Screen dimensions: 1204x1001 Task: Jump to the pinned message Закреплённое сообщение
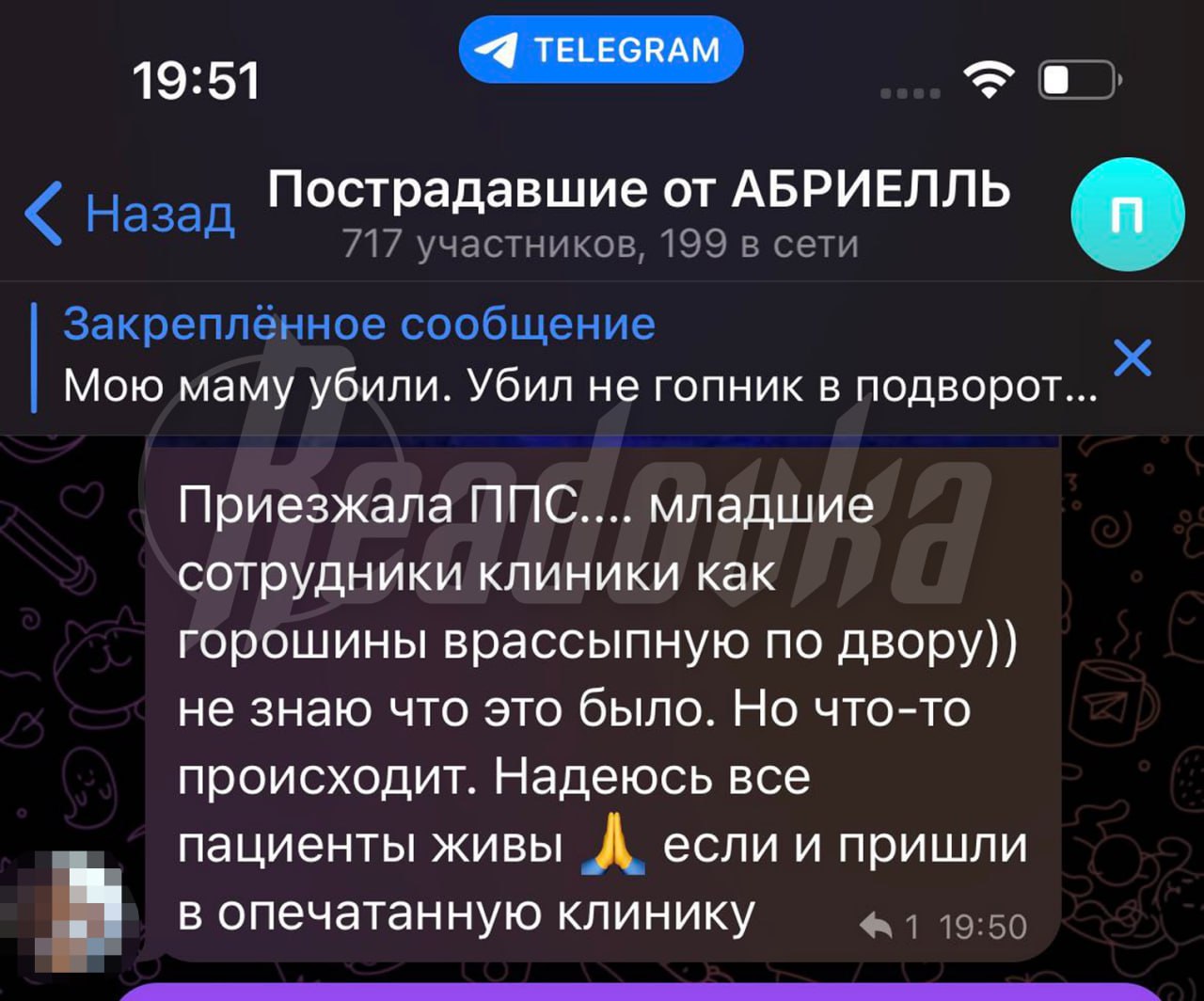pos(564,357)
